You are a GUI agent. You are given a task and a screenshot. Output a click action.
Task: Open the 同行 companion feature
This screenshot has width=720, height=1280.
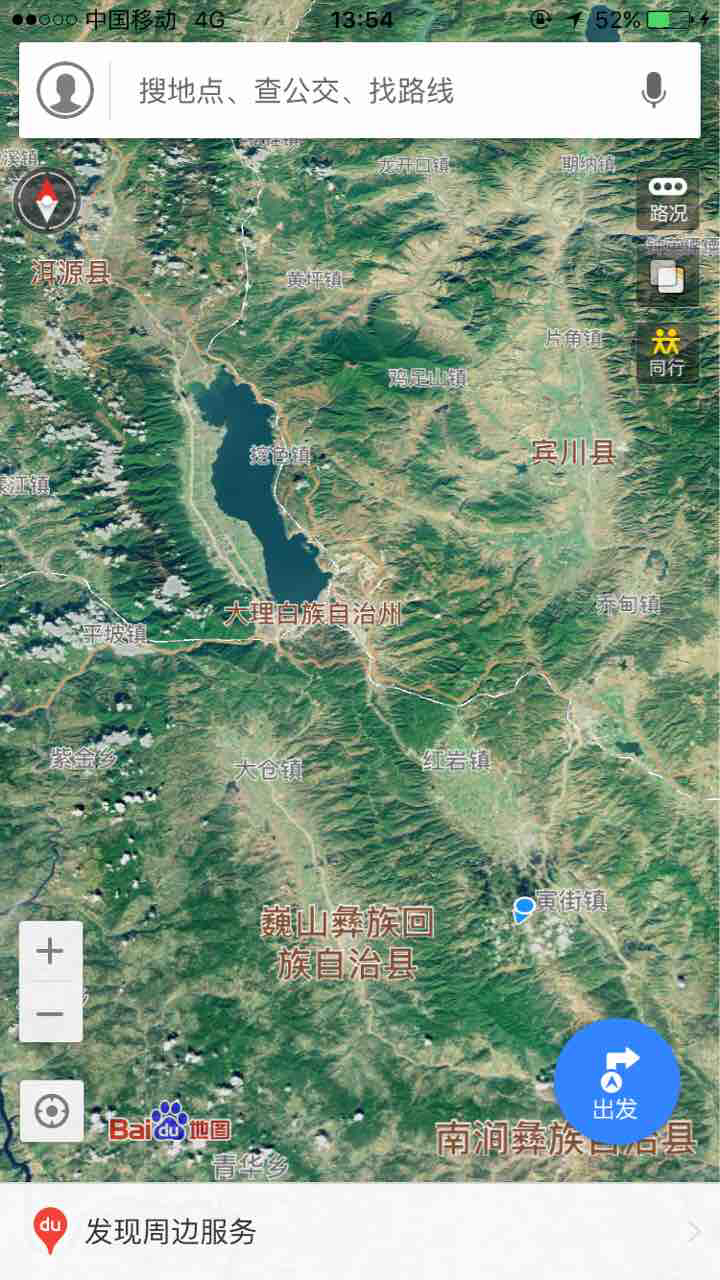click(668, 353)
